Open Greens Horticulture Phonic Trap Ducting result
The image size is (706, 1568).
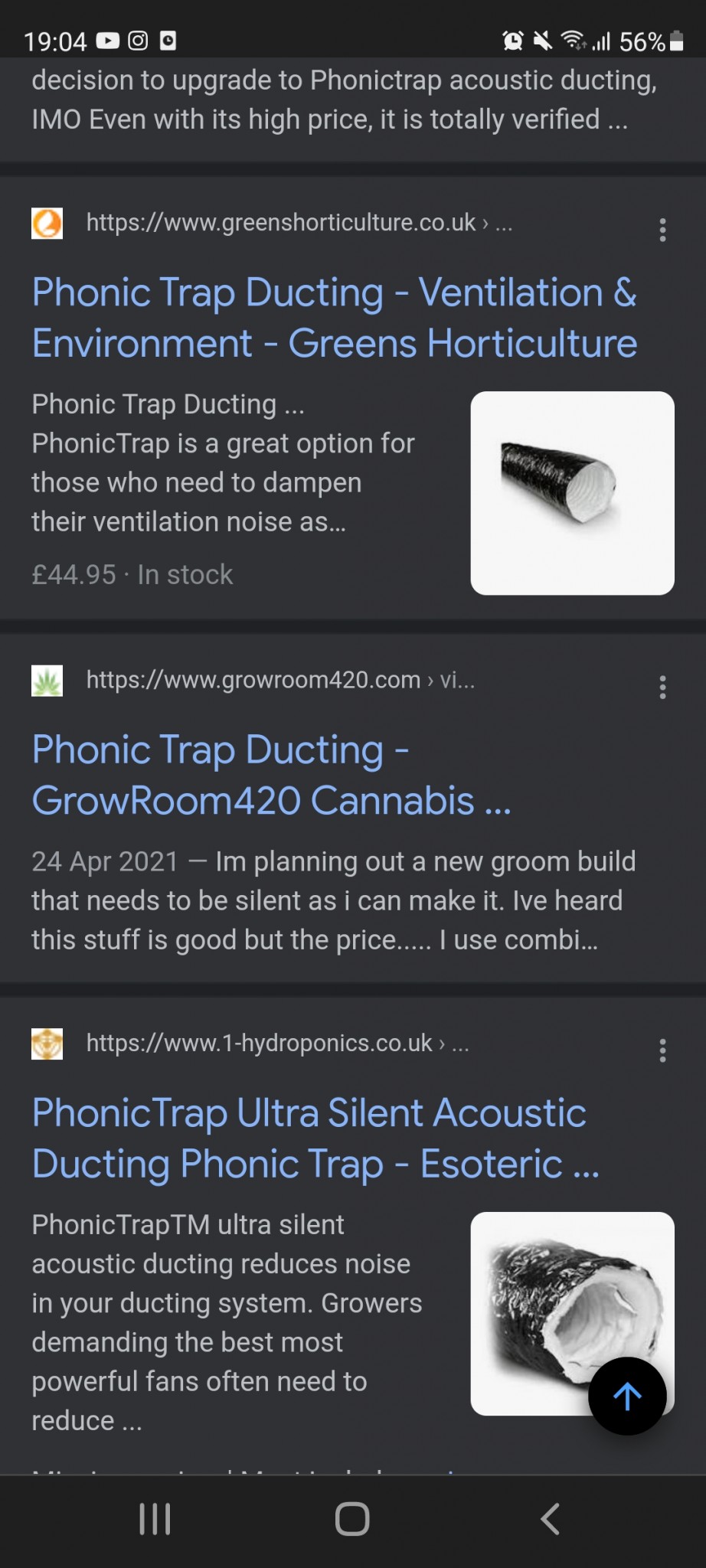(x=334, y=318)
